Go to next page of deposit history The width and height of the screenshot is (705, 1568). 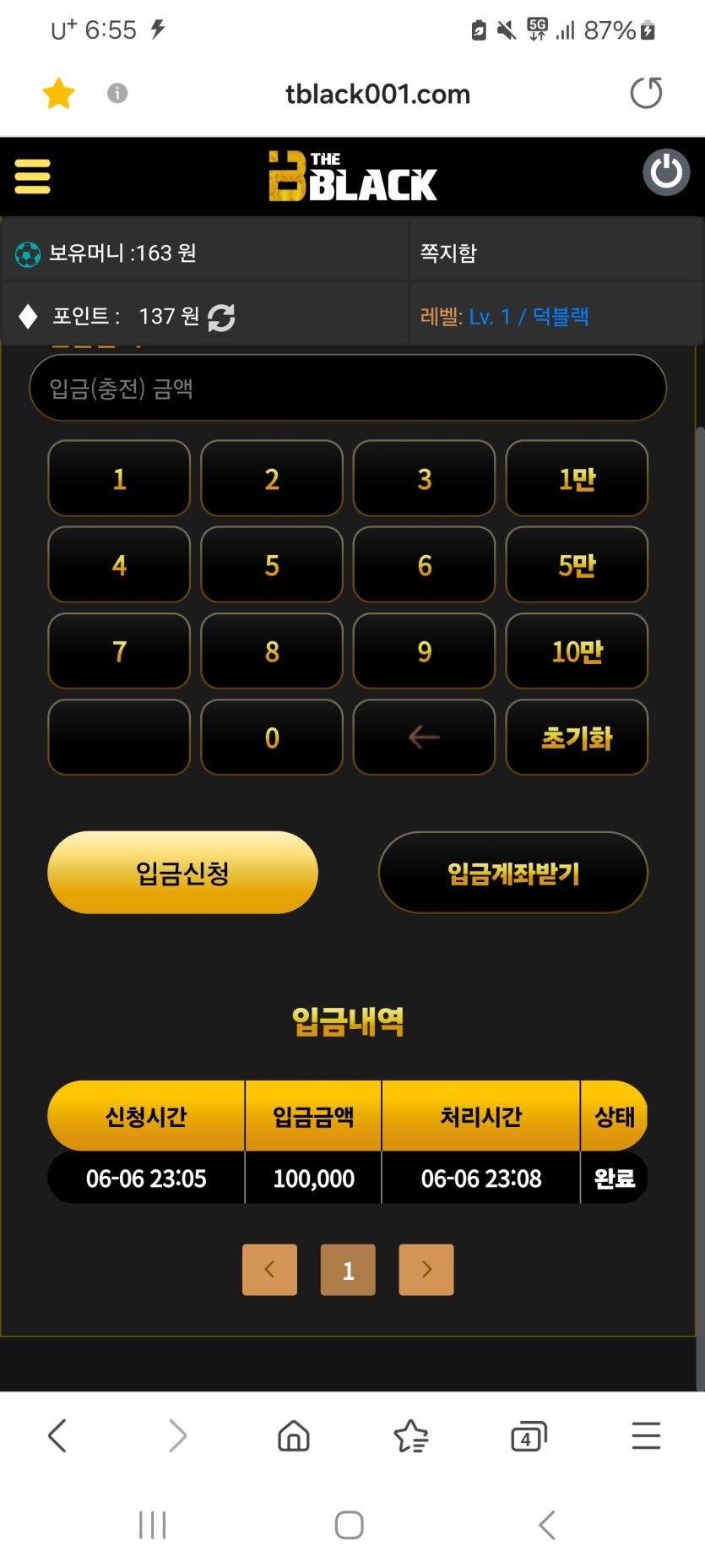point(426,1270)
